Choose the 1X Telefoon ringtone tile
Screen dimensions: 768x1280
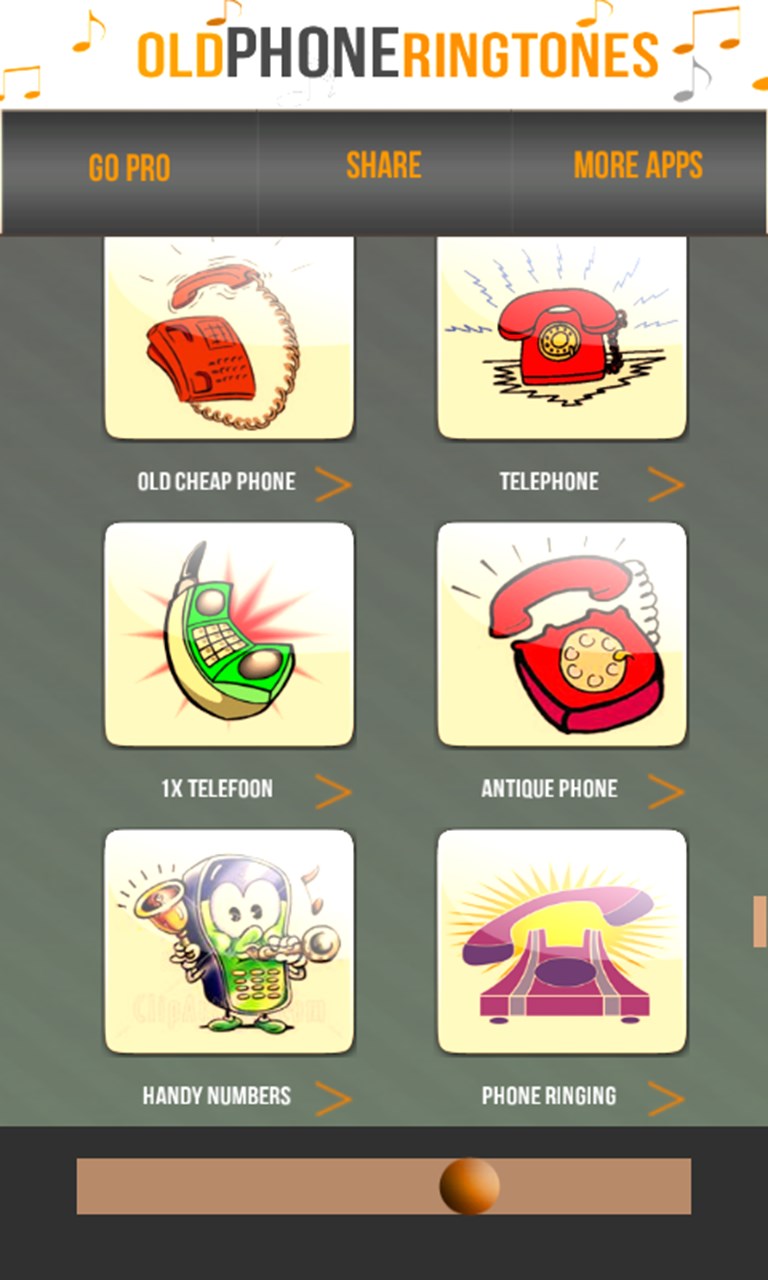tap(229, 634)
